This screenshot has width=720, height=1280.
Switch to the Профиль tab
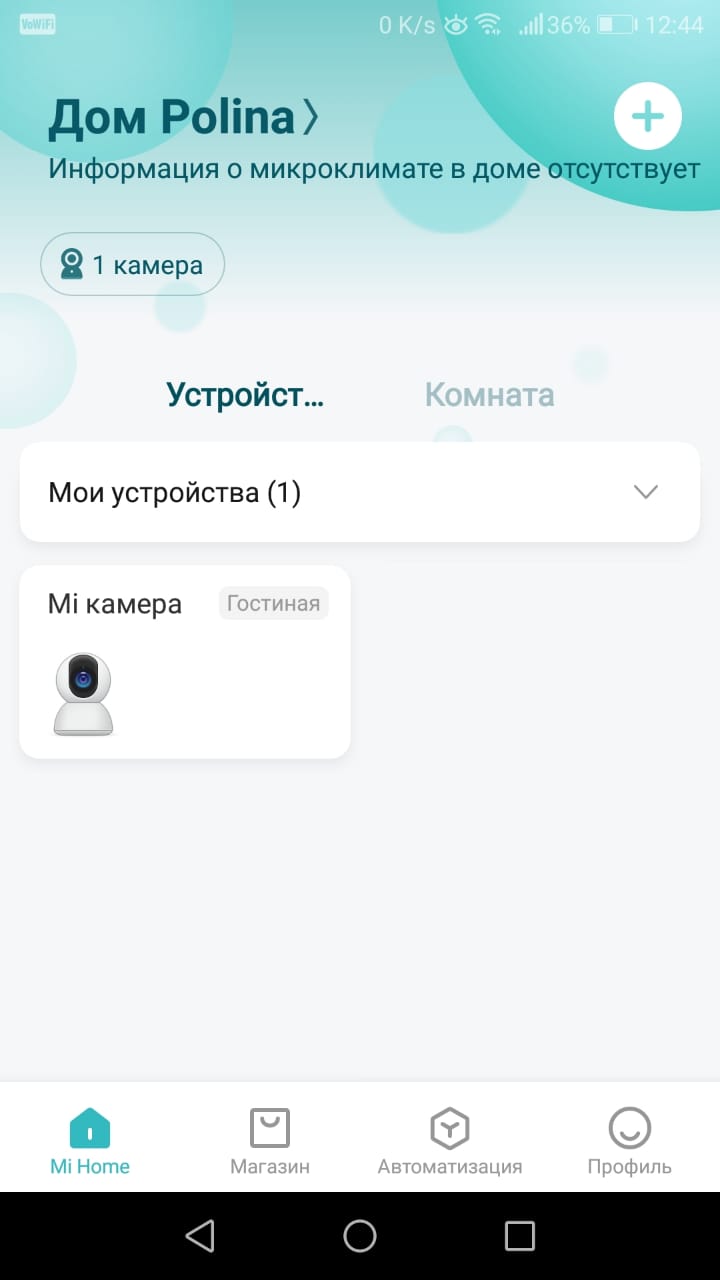629,1140
